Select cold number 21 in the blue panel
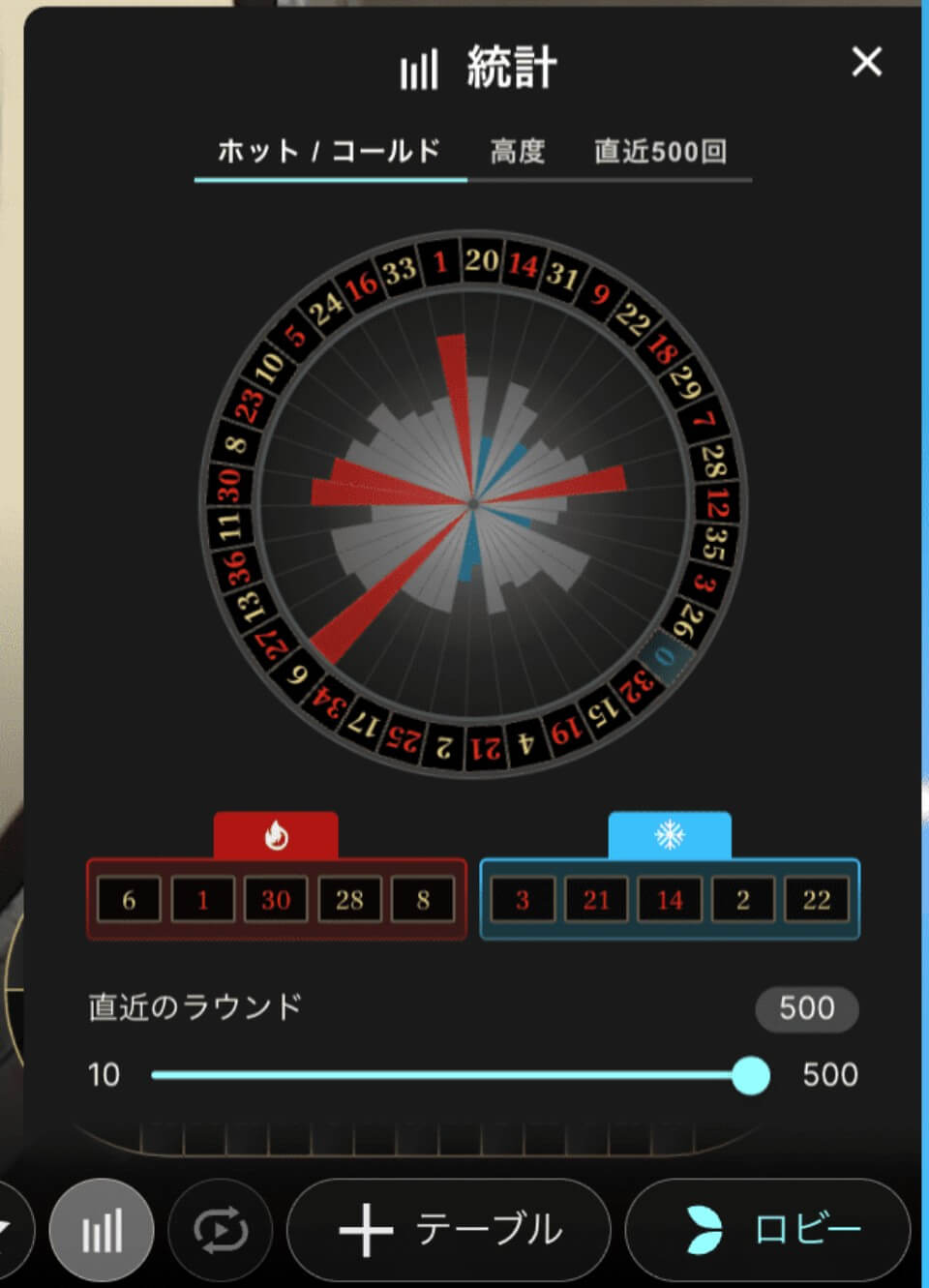Viewport: 929px width, 1288px height. pyautogui.click(x=596, y=900)
